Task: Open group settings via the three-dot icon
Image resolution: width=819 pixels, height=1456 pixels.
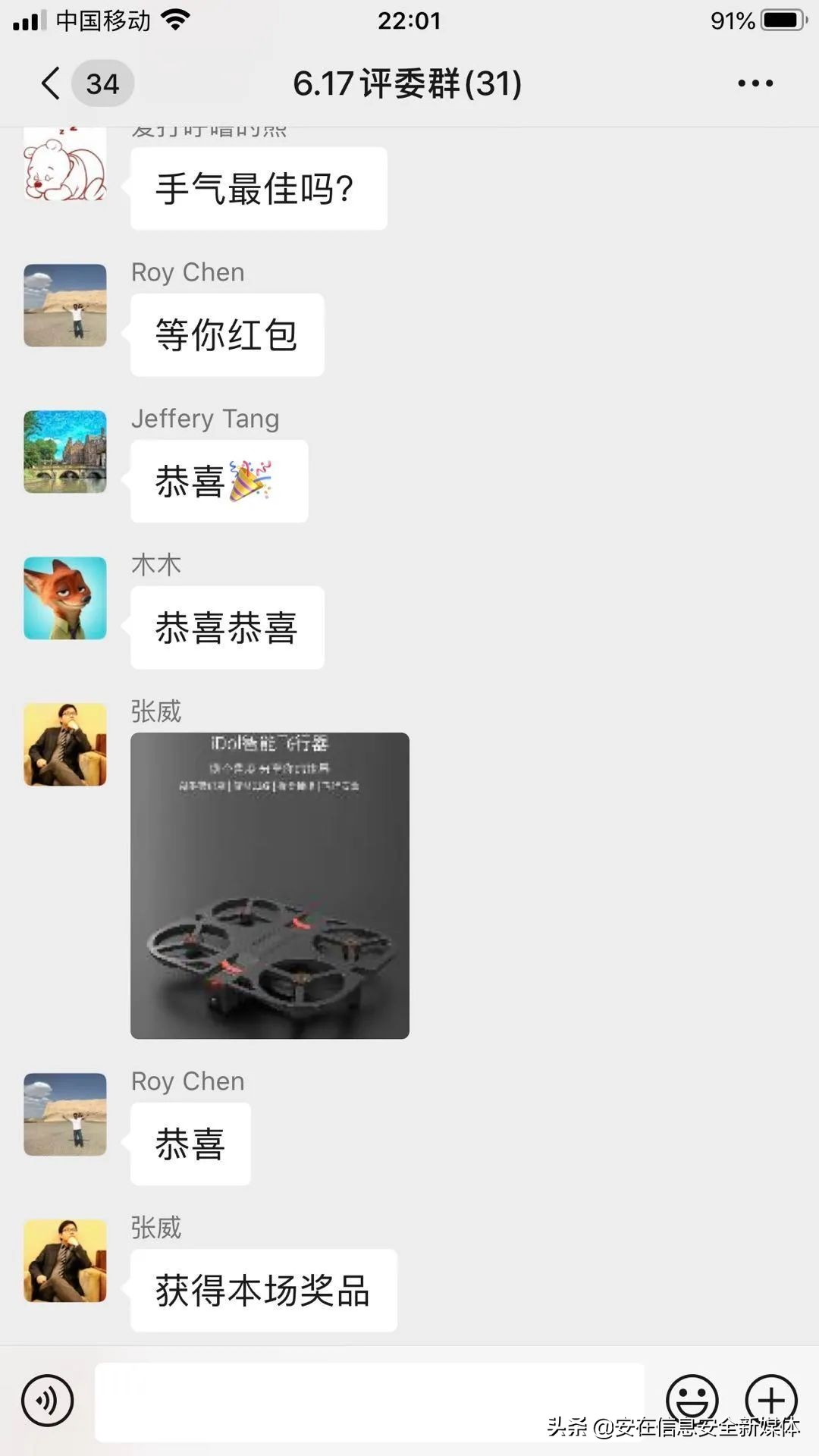Action: (x=755, y=83)
